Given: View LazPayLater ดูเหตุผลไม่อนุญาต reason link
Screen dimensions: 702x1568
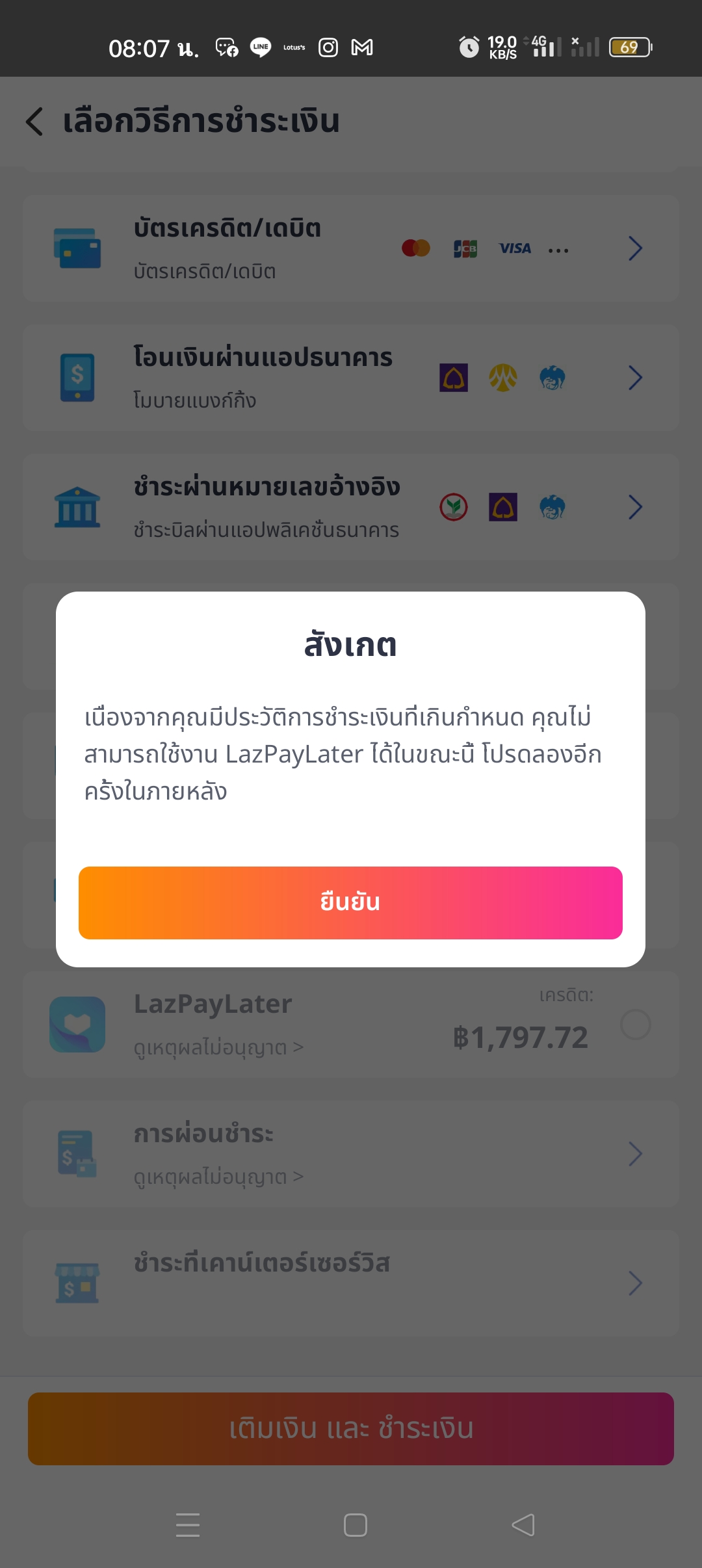Looking at the screenshot, I should (218, 1047).
